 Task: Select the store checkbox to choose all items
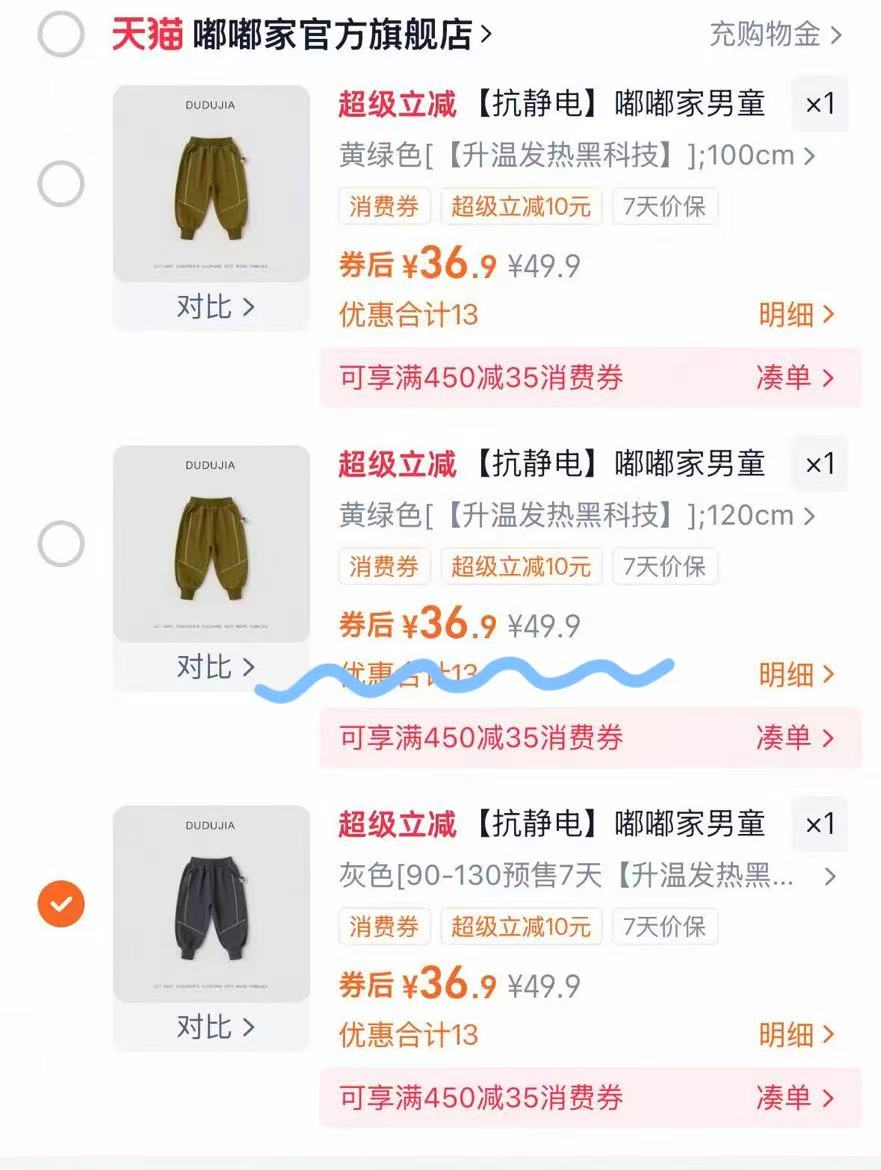[x=60, y=33]
